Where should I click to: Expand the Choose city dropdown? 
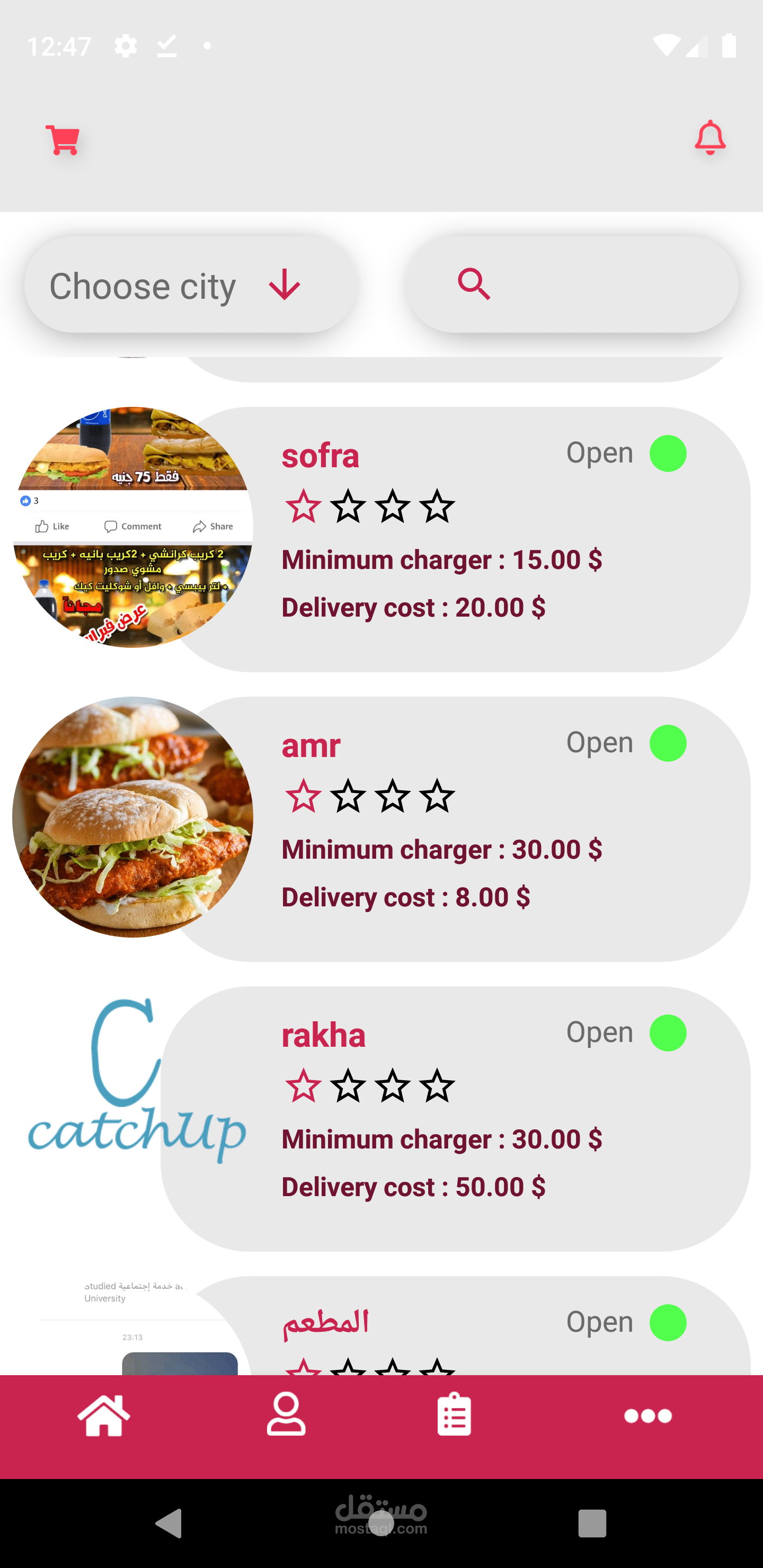click(x=190, y=285)
